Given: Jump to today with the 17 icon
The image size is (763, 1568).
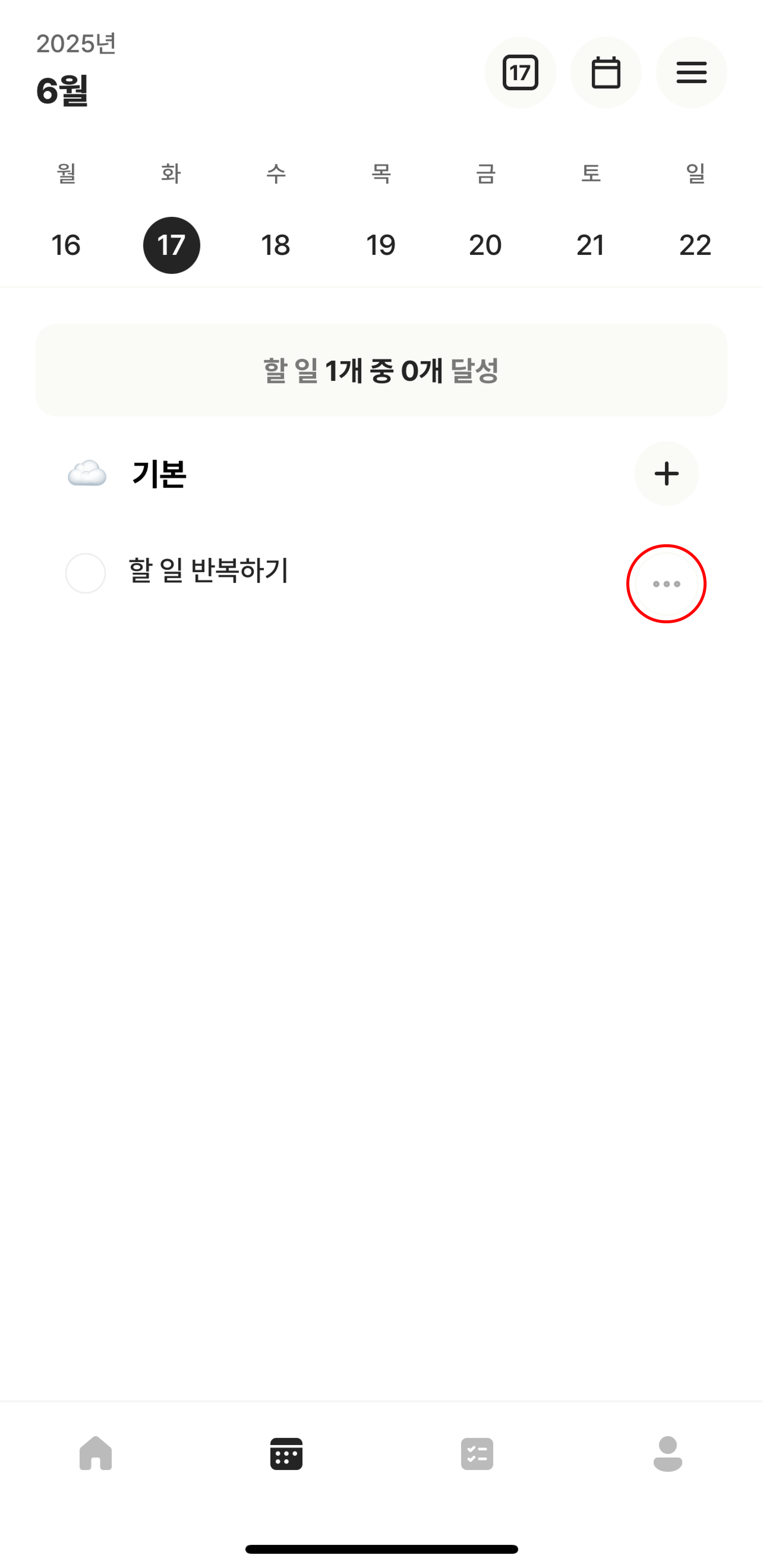Looking at the screenshot, I should (x=520, y=72).
